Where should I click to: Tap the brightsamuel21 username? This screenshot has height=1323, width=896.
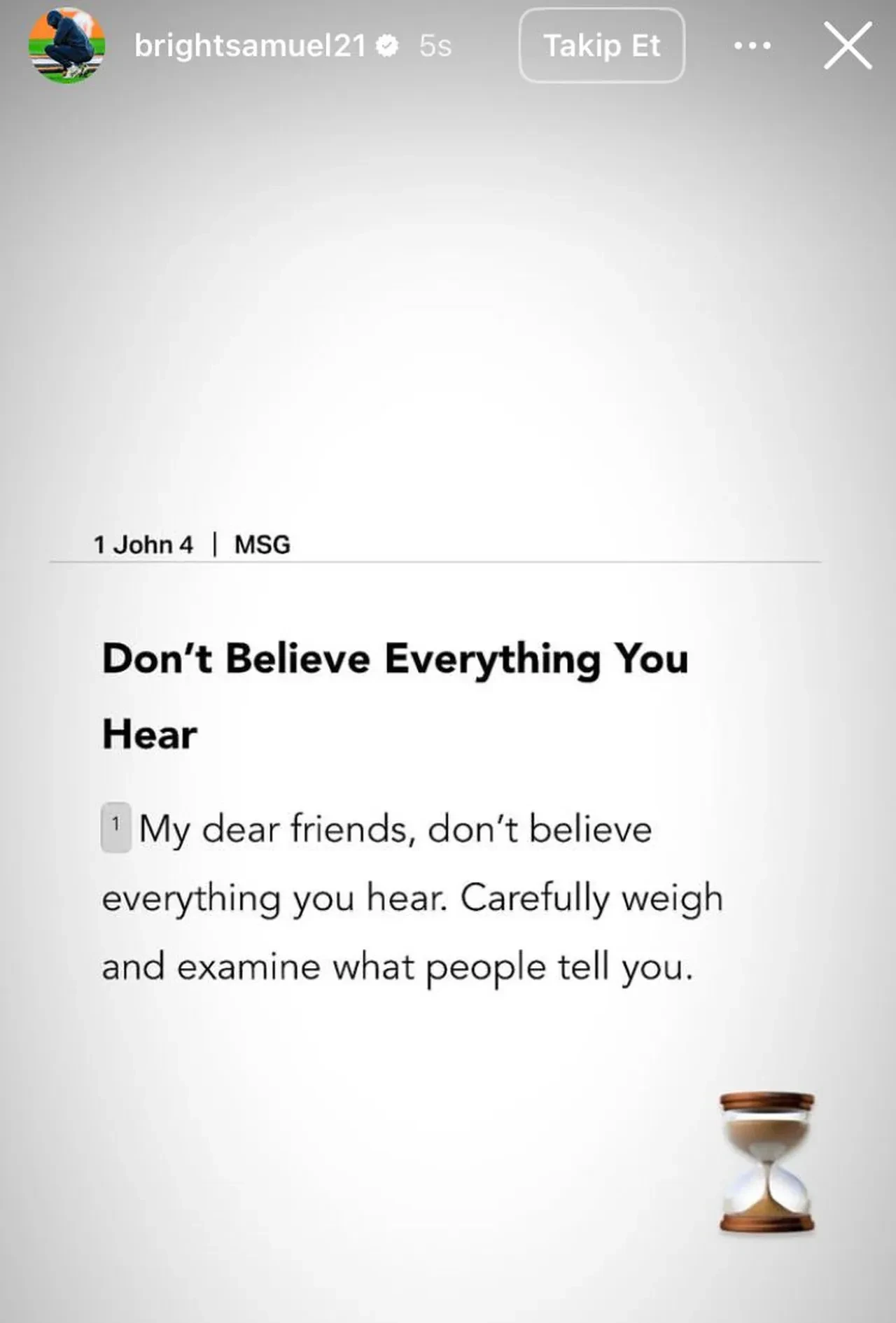click(250, 46)
